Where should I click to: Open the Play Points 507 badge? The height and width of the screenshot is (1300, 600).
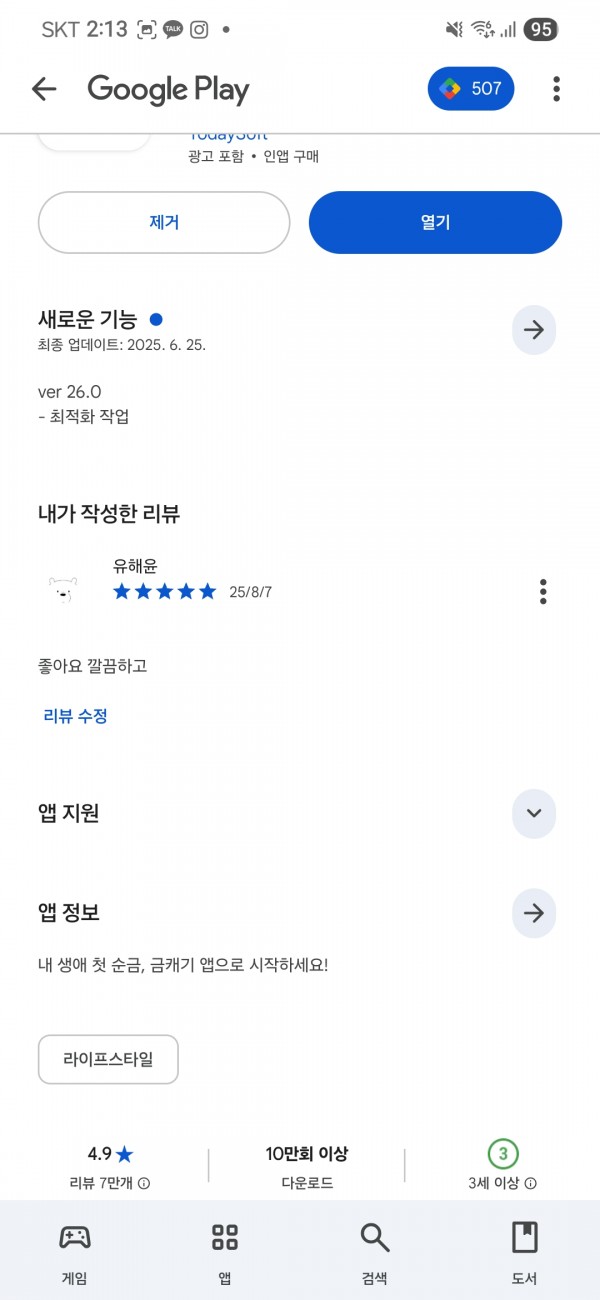[x=471, y=89]
